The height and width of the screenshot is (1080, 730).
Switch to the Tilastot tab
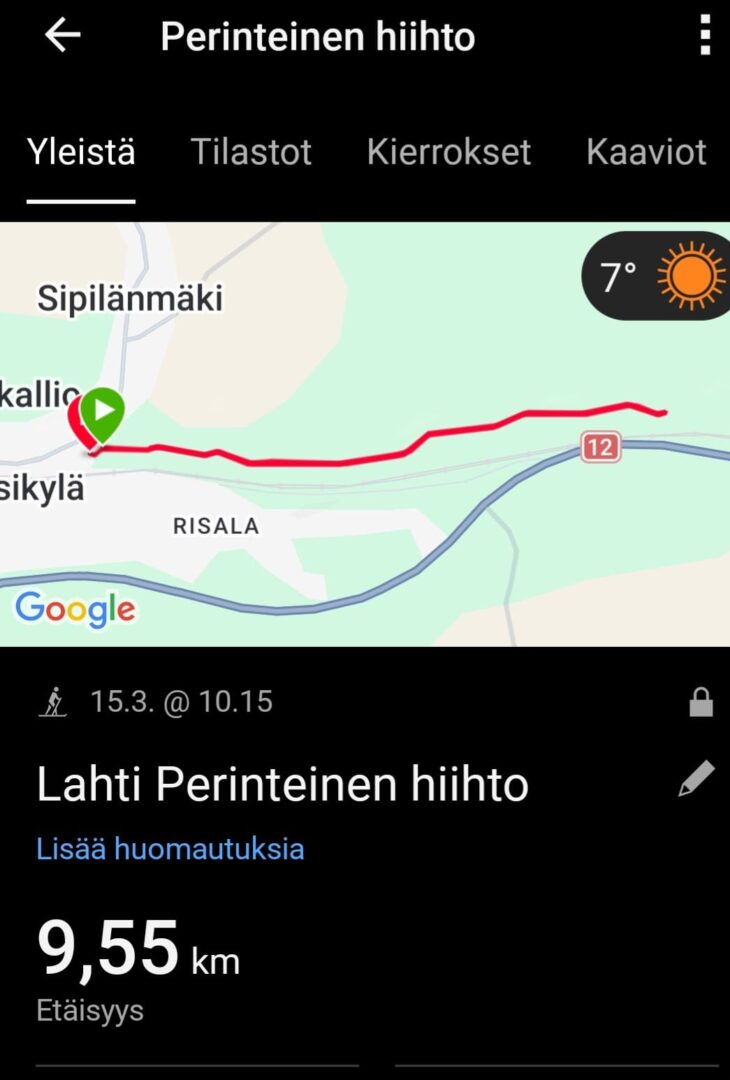pos(251,152)
